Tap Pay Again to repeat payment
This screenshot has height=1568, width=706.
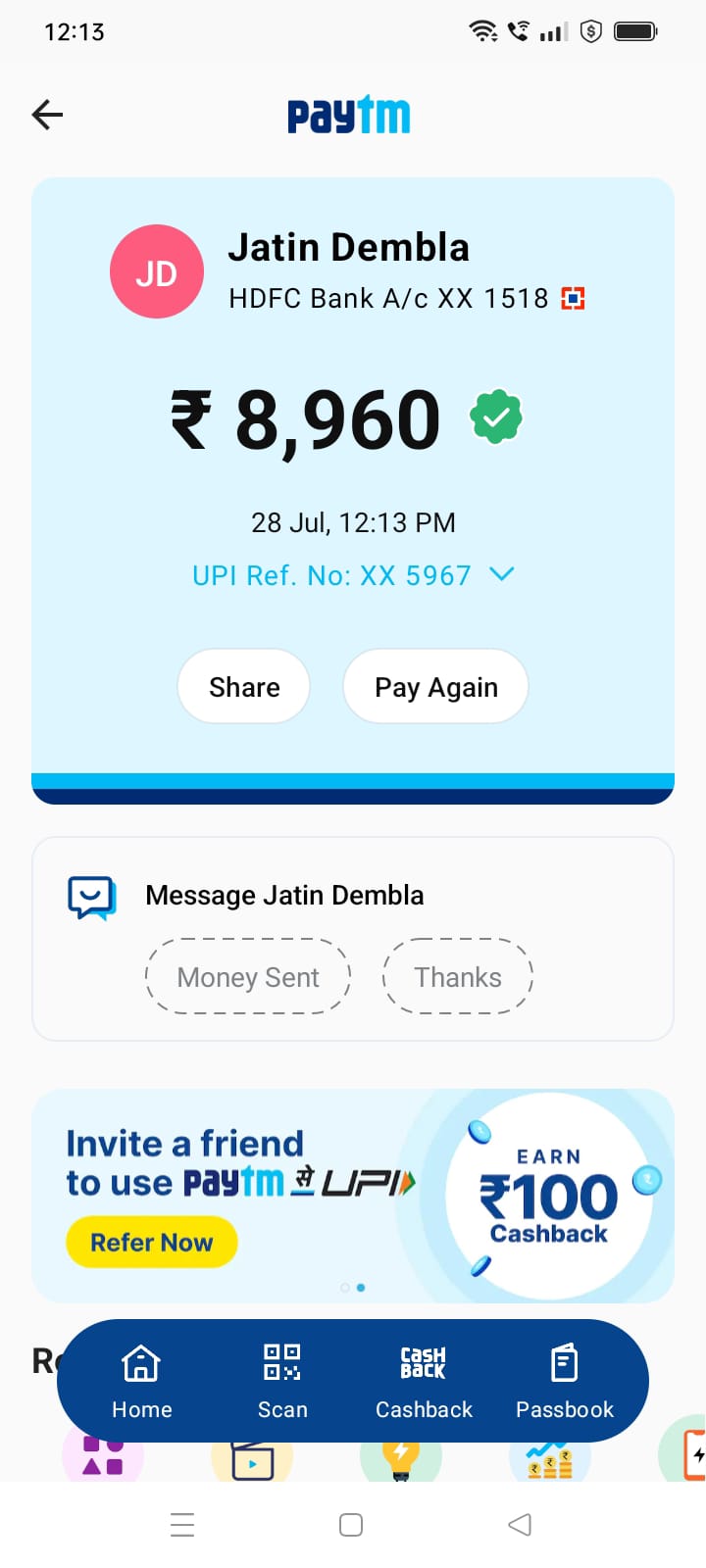coord(436,687)
